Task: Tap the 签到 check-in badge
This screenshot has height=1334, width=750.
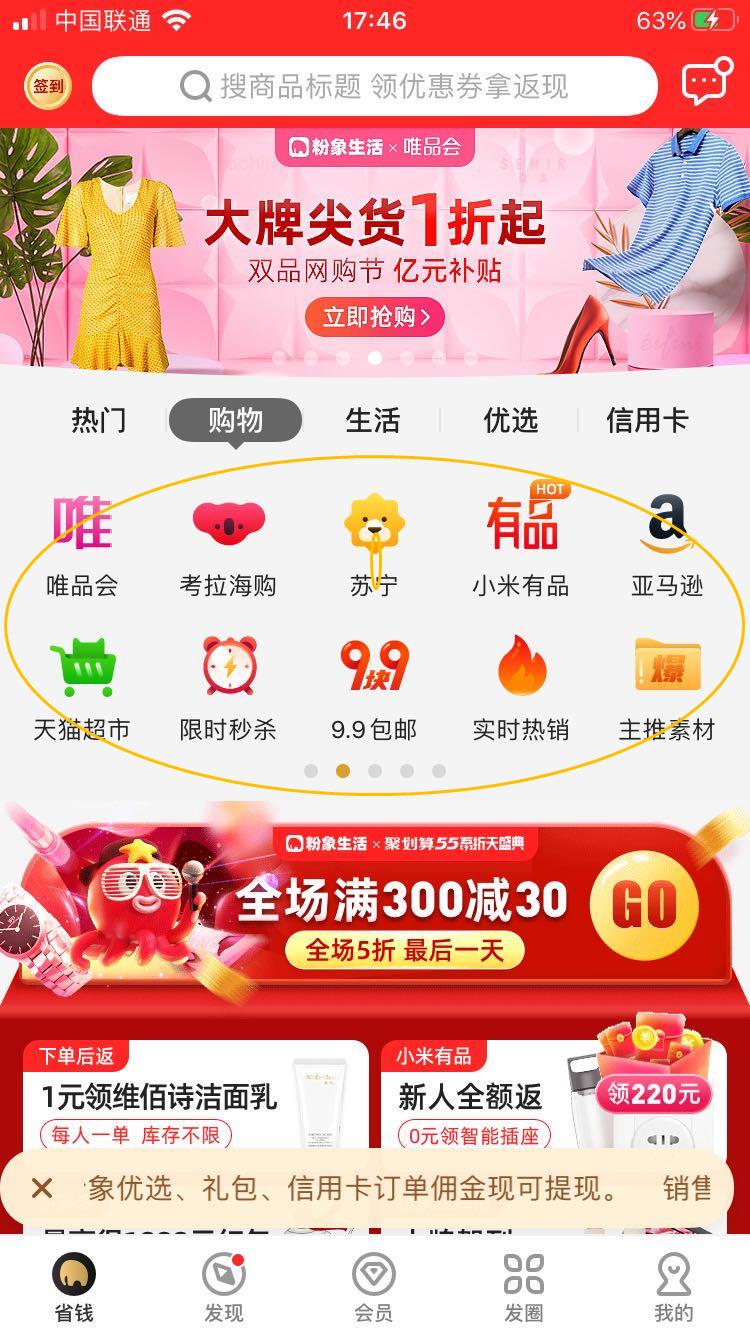Action: pyautogui.click(x=47, y=86)
